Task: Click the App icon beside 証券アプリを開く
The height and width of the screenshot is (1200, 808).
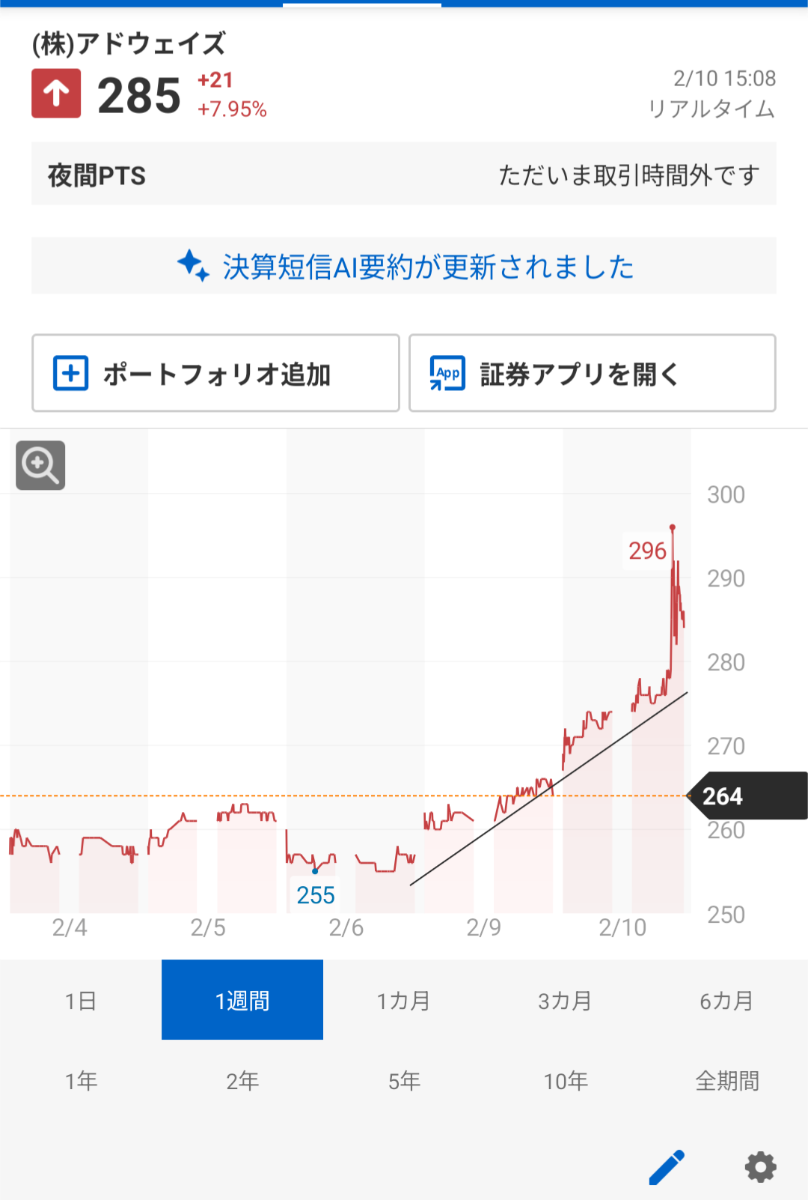Action: coord(450,372)
